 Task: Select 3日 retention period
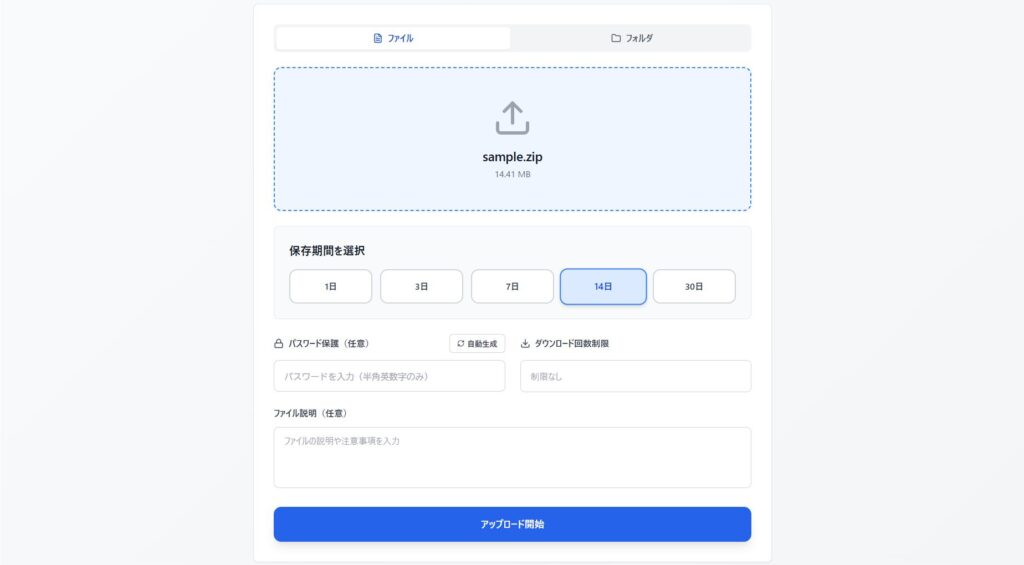[x=421, y=286]
